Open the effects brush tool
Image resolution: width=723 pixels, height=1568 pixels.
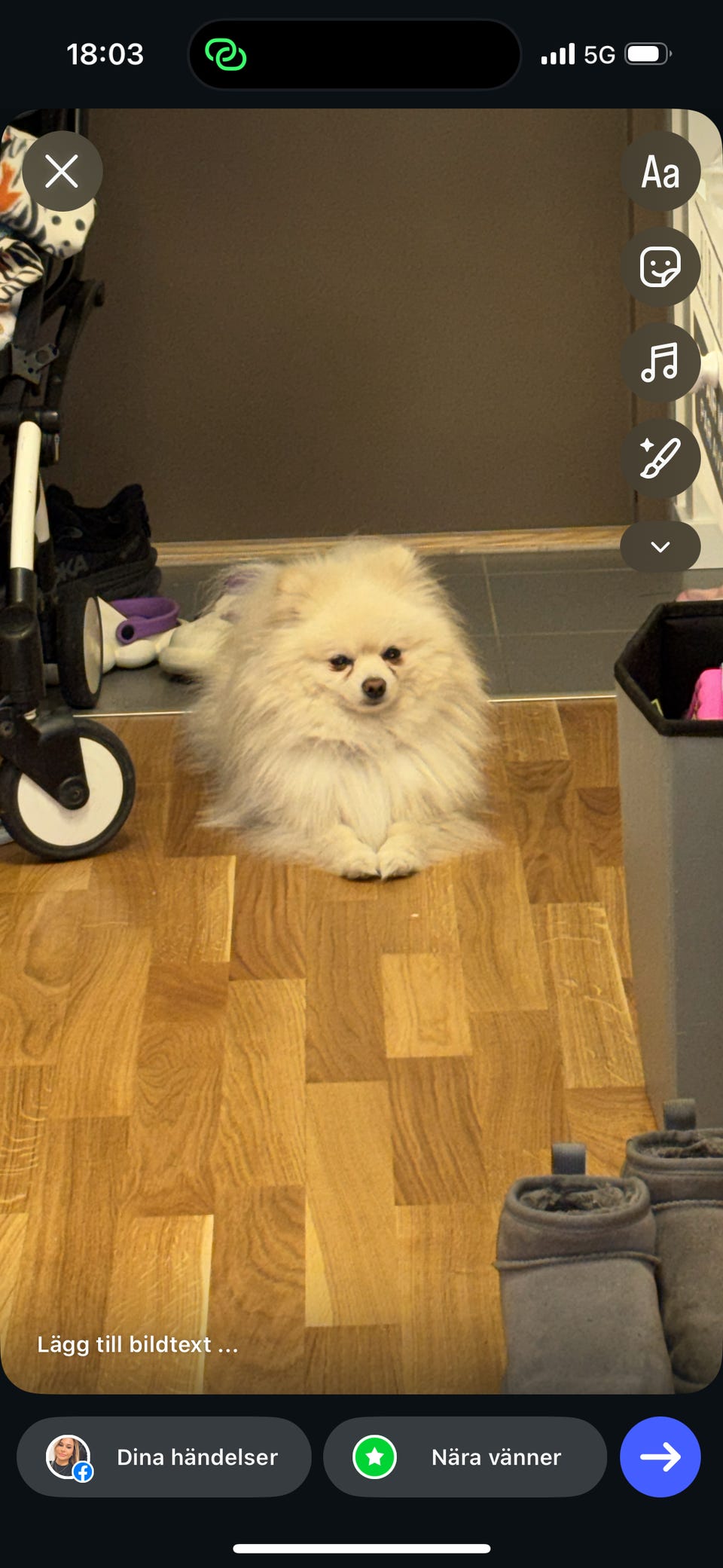660,458
